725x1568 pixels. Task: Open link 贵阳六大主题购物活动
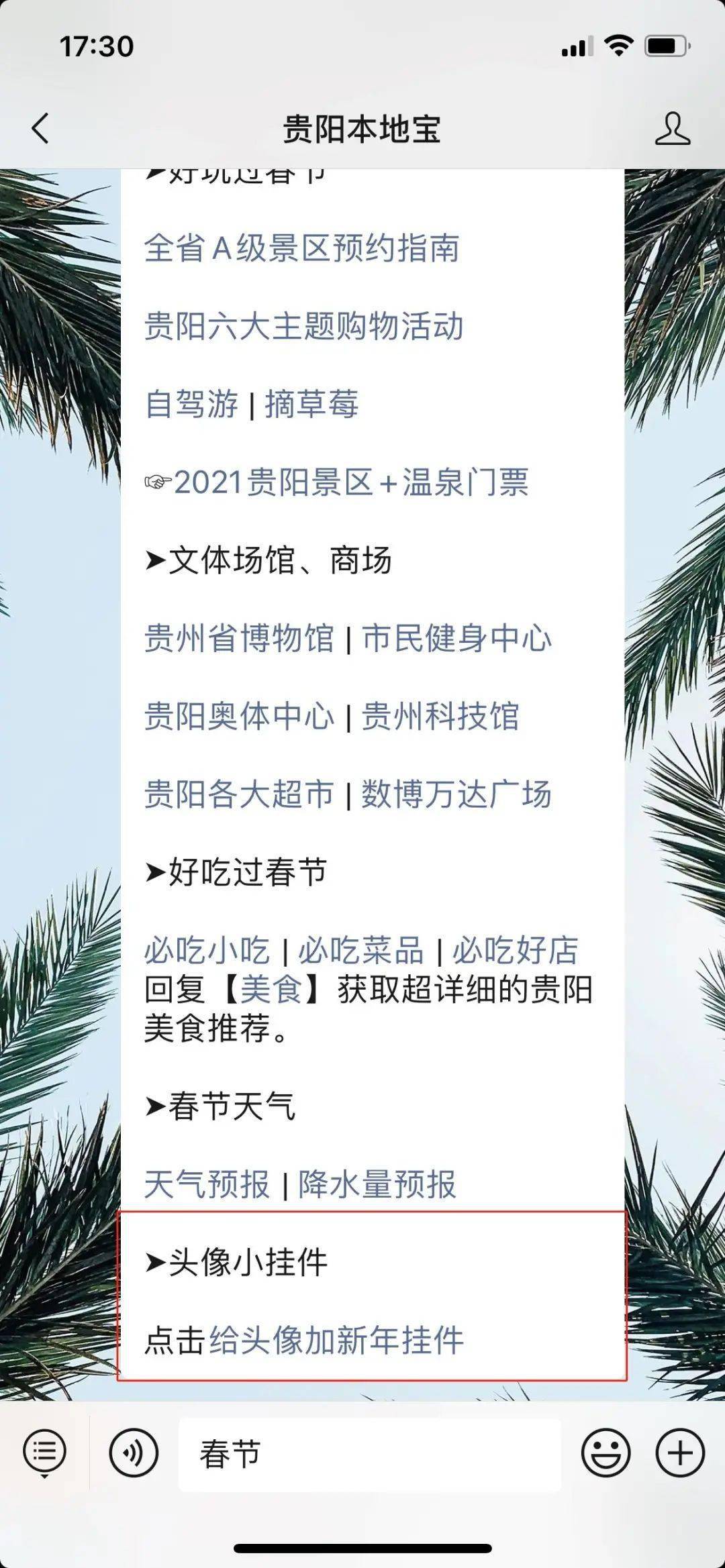click(303, 327)
